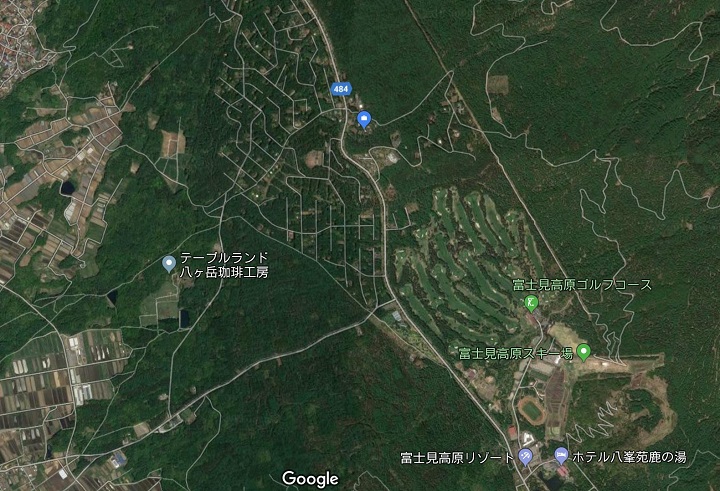
Task: Select the blue lodging marker near route 484
Action: click(x=364, y=119)
